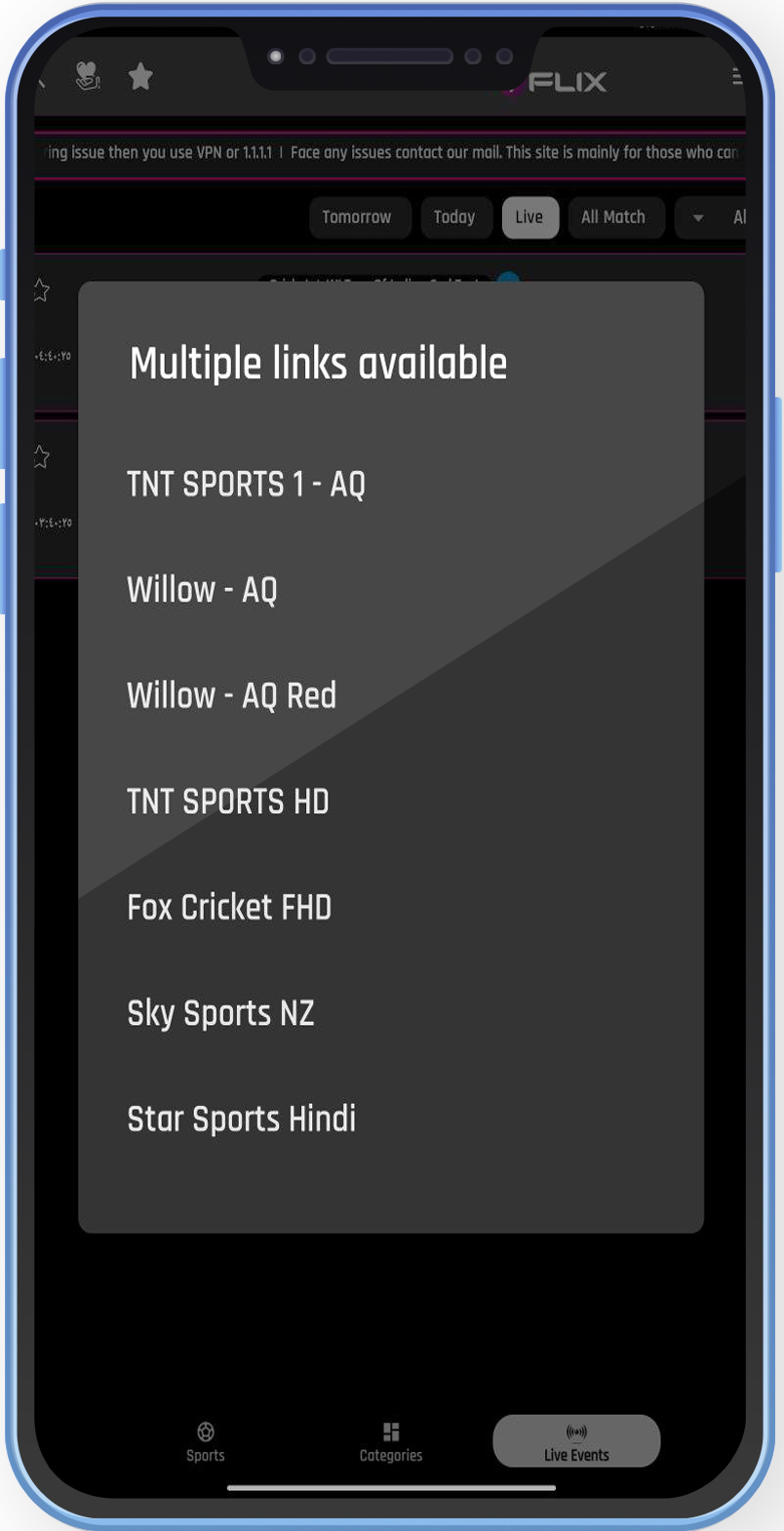
Task: Open the Willow - AQ Red link
Action: coord(231,696)
